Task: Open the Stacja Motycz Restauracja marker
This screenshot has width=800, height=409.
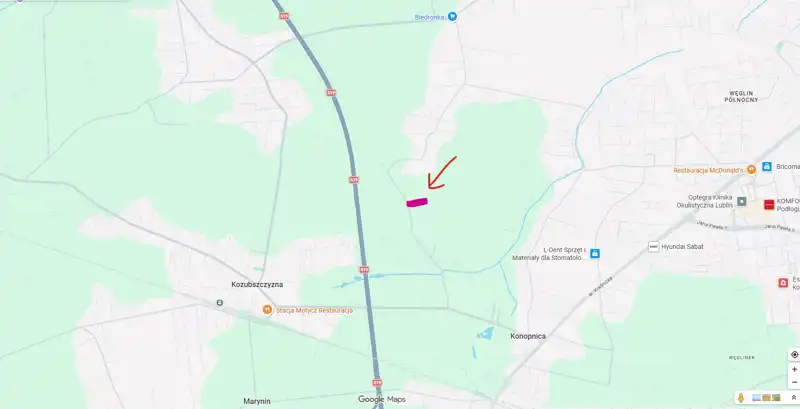Action: 267,310
